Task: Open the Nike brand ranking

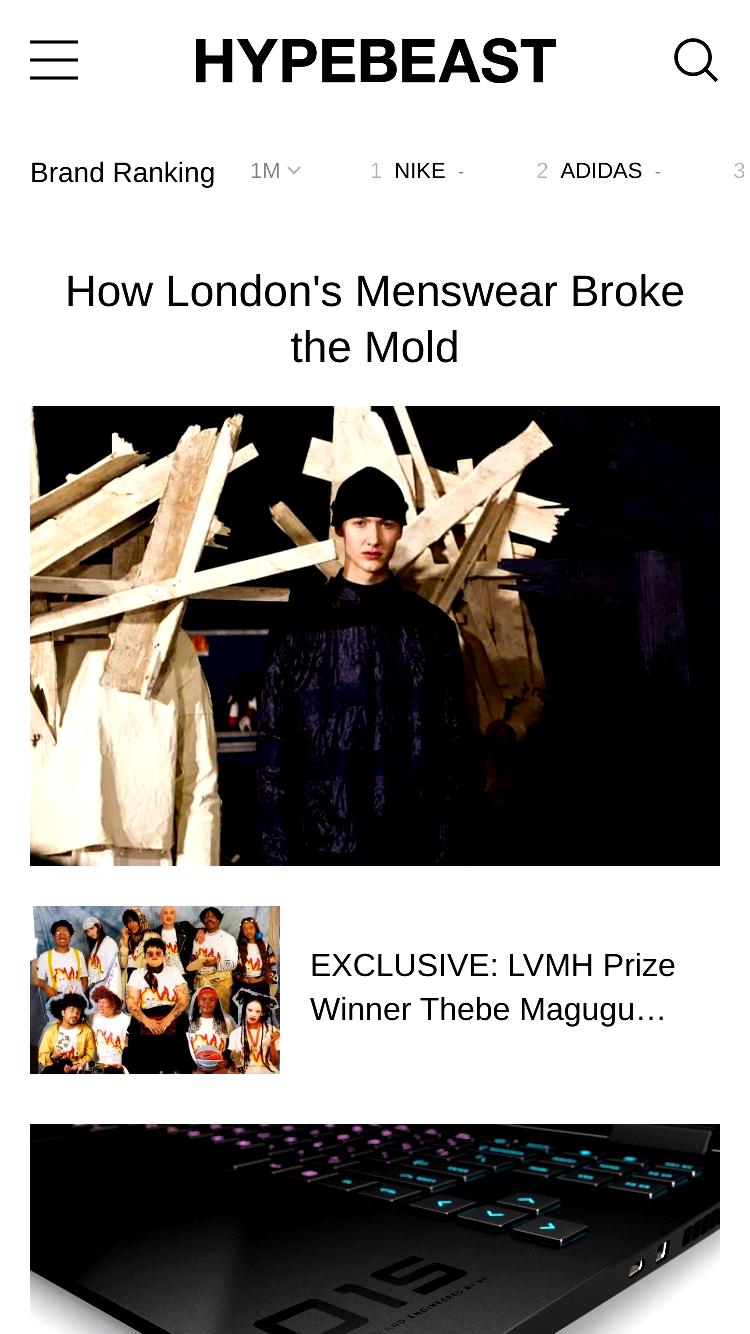Action: click(x=418, y=171)
